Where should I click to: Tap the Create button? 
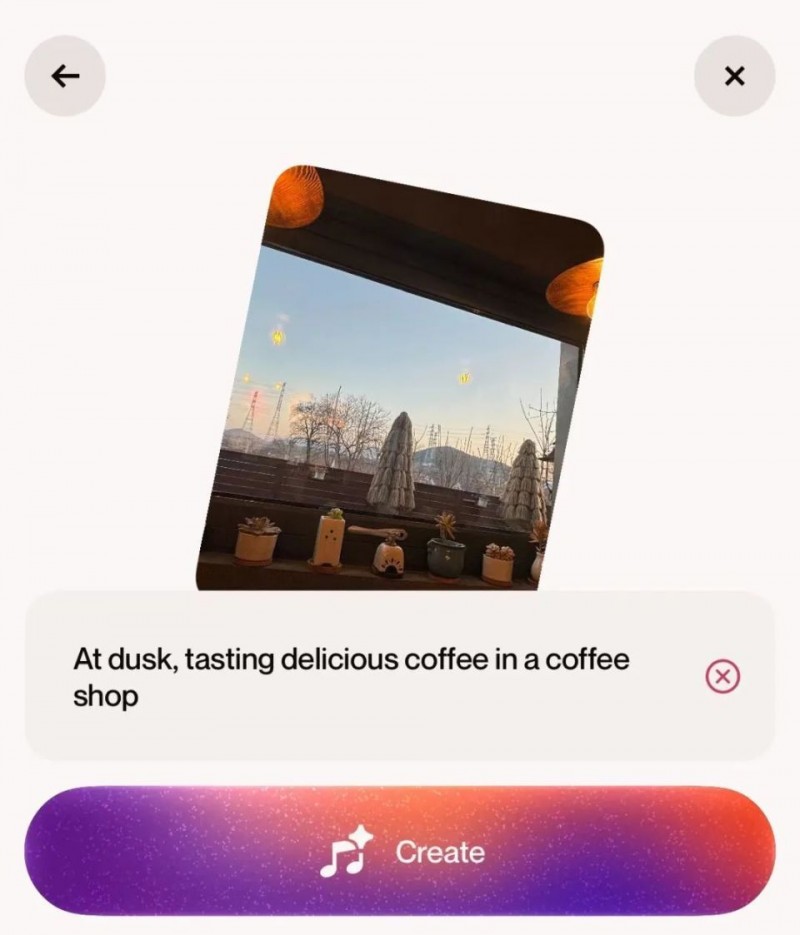coord(400,851)
